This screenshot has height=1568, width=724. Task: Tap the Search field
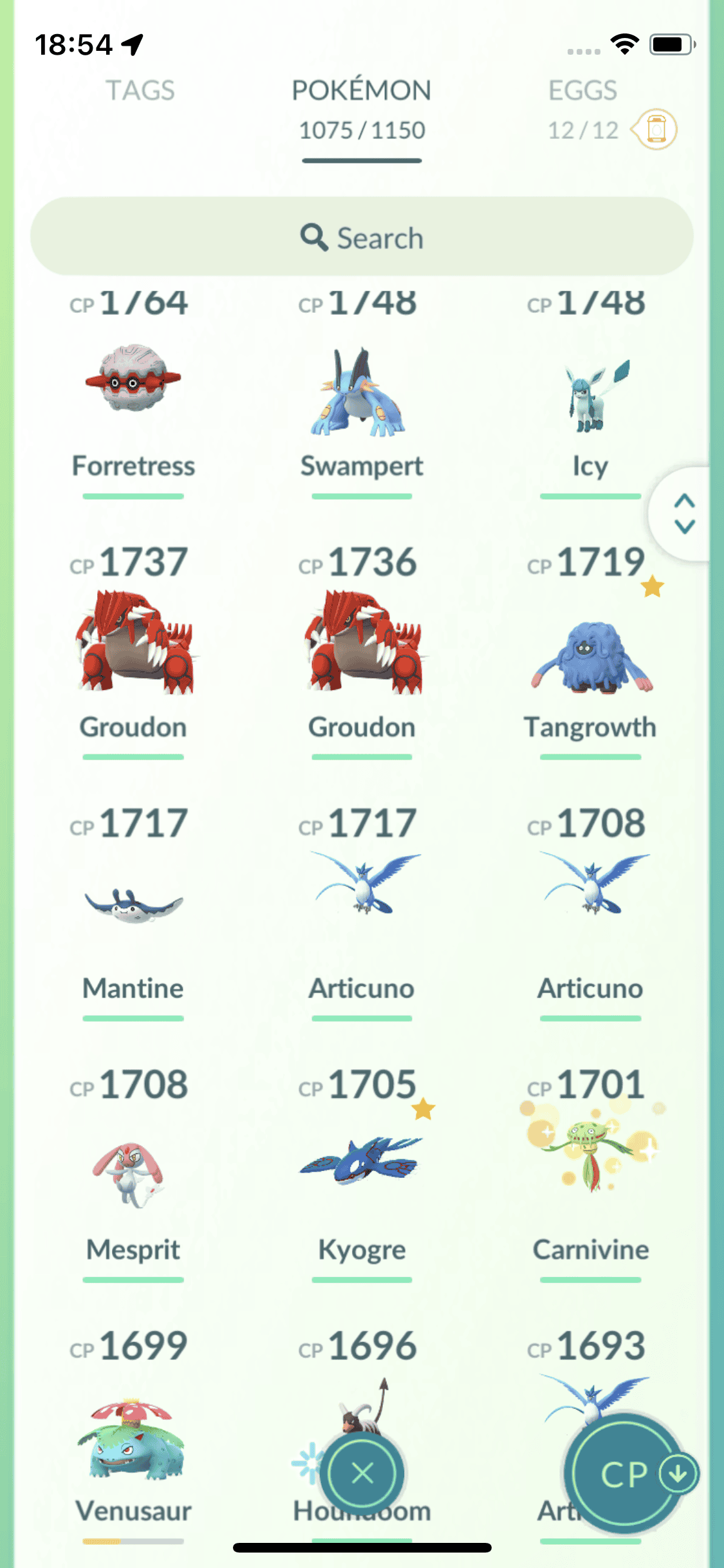point(362,238)
